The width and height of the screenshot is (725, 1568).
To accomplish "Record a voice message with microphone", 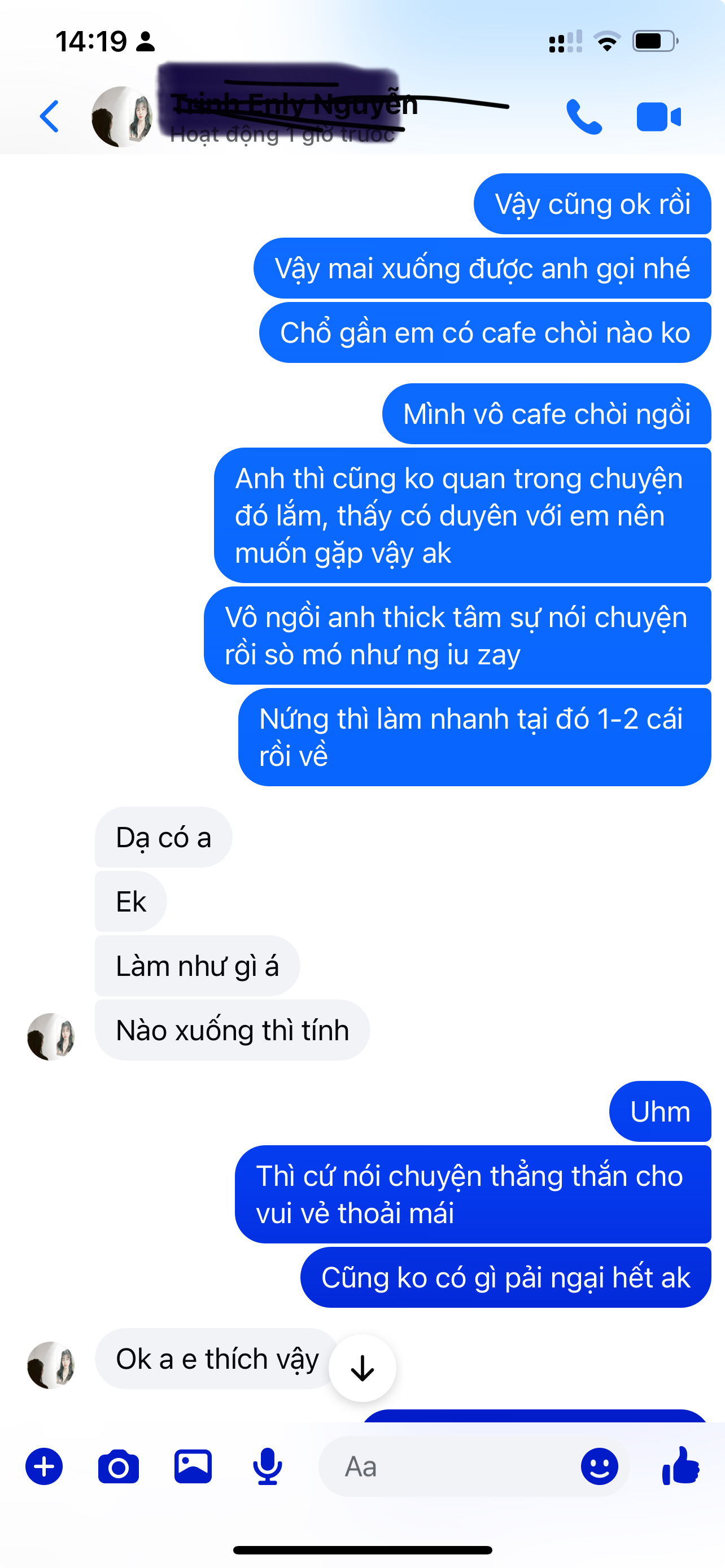I will [267, 1466].
